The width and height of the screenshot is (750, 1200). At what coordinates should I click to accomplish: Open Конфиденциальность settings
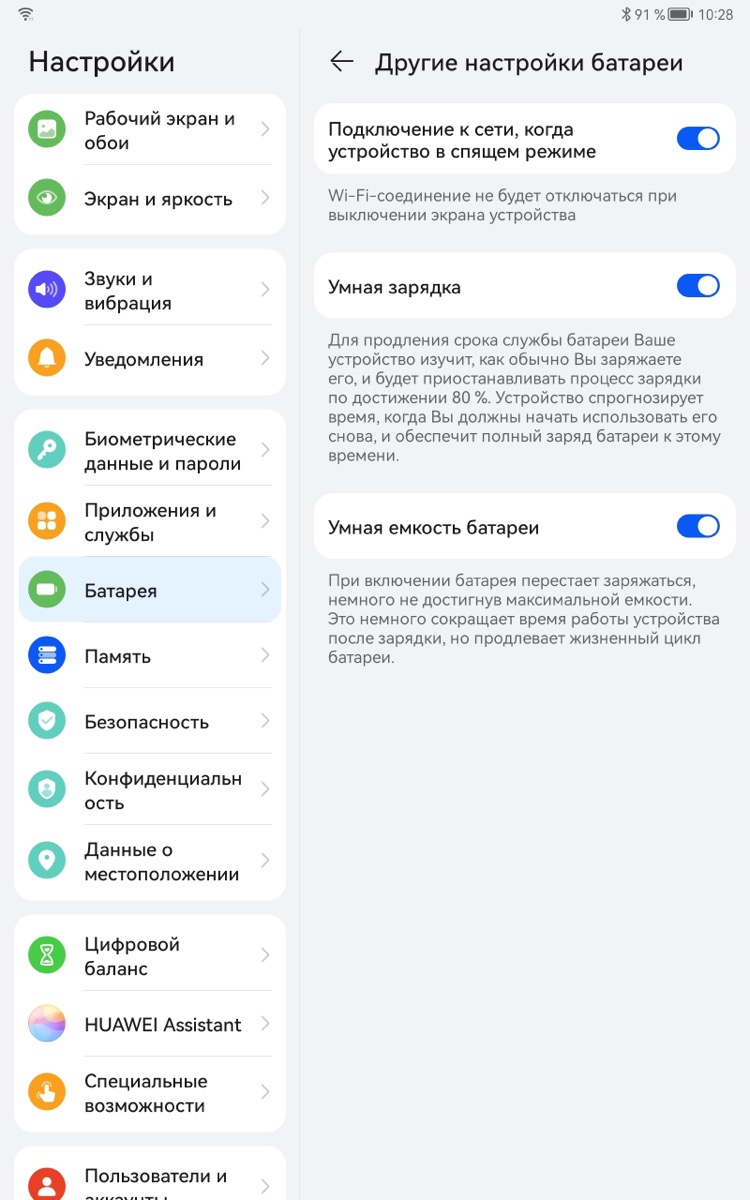(150, 790)
